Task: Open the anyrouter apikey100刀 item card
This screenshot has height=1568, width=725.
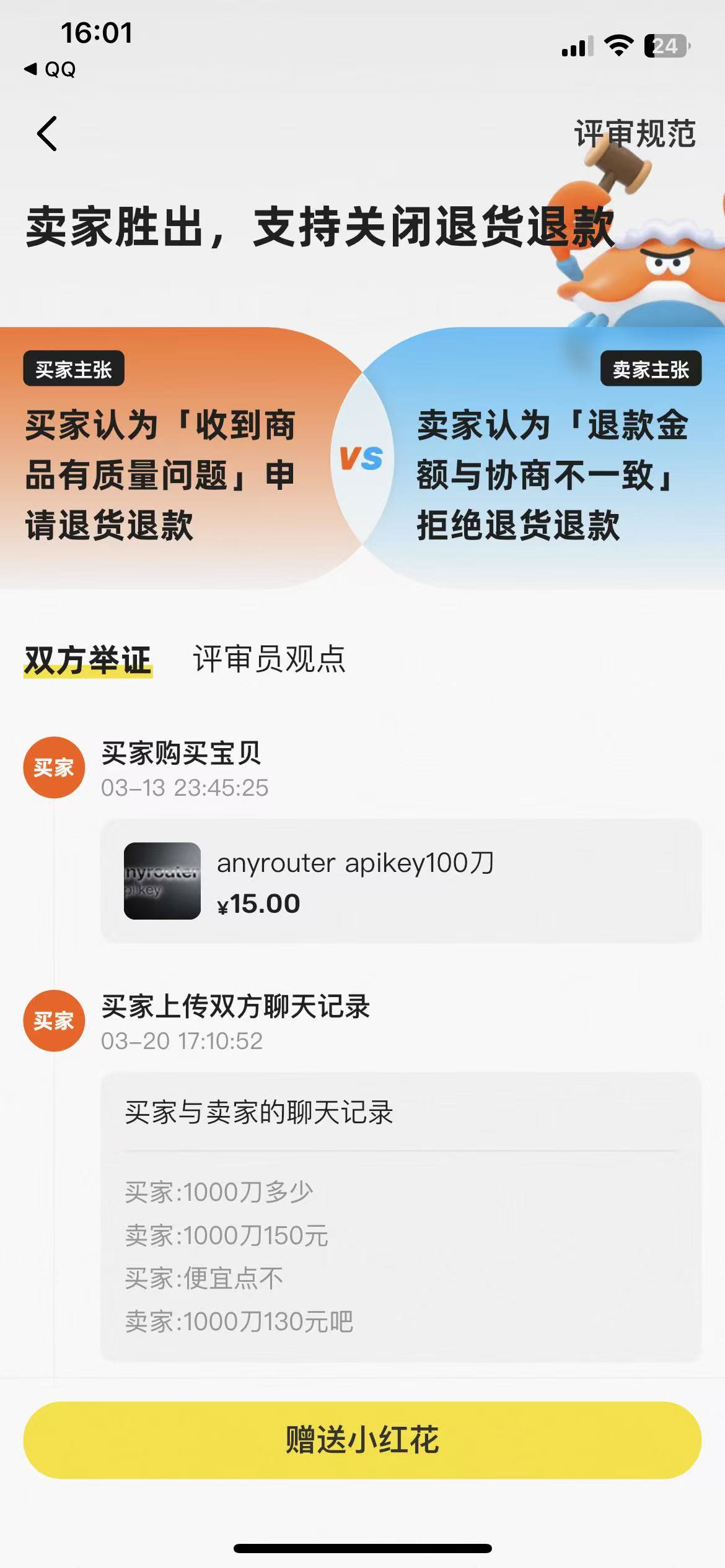Action: tap(401, 881)
